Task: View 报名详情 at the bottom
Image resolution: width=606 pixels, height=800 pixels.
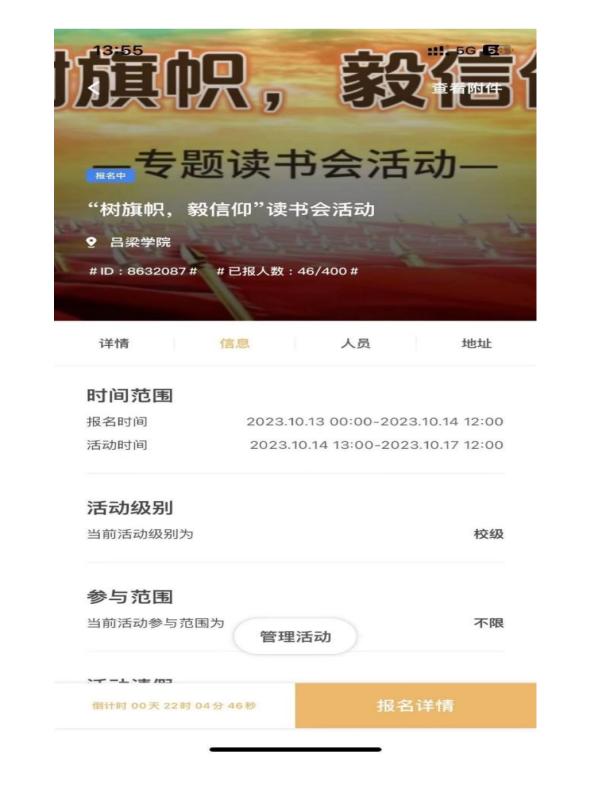Action: pyautogui.click(x=415, y=706)
